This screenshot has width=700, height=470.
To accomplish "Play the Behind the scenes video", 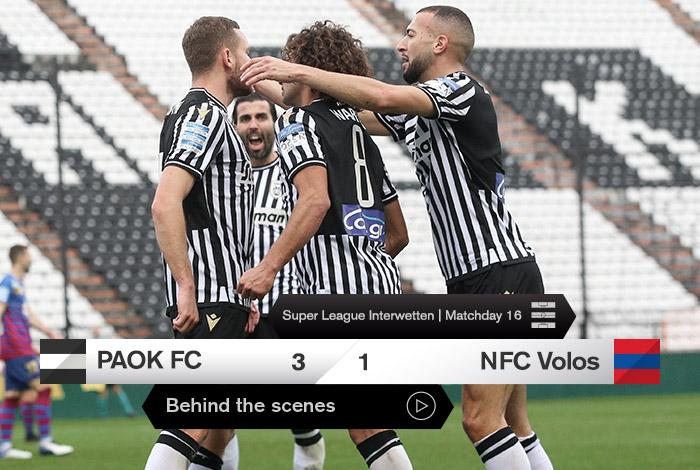I will click(421, 406).
